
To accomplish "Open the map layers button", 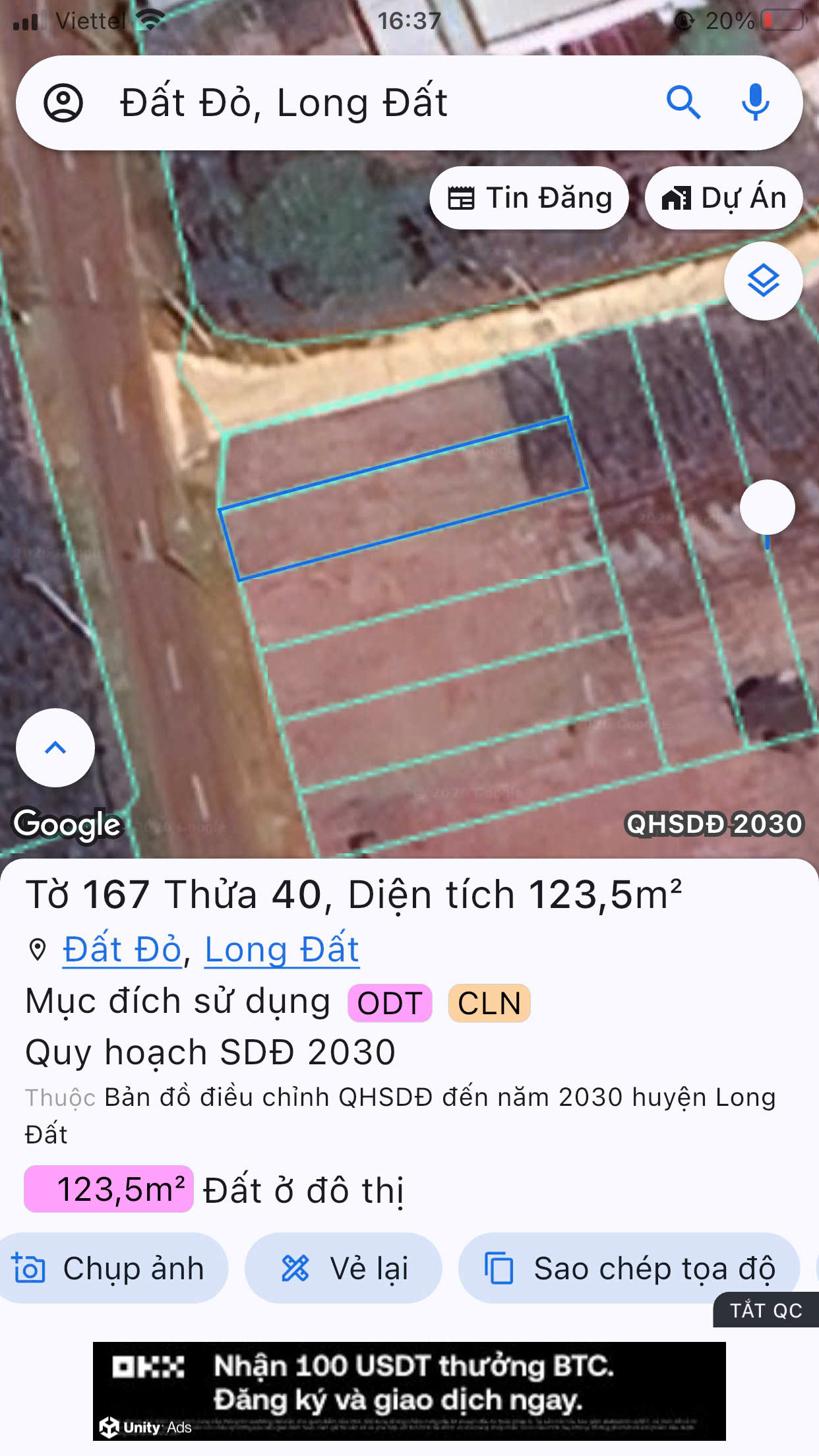I will tap(764, 281).
